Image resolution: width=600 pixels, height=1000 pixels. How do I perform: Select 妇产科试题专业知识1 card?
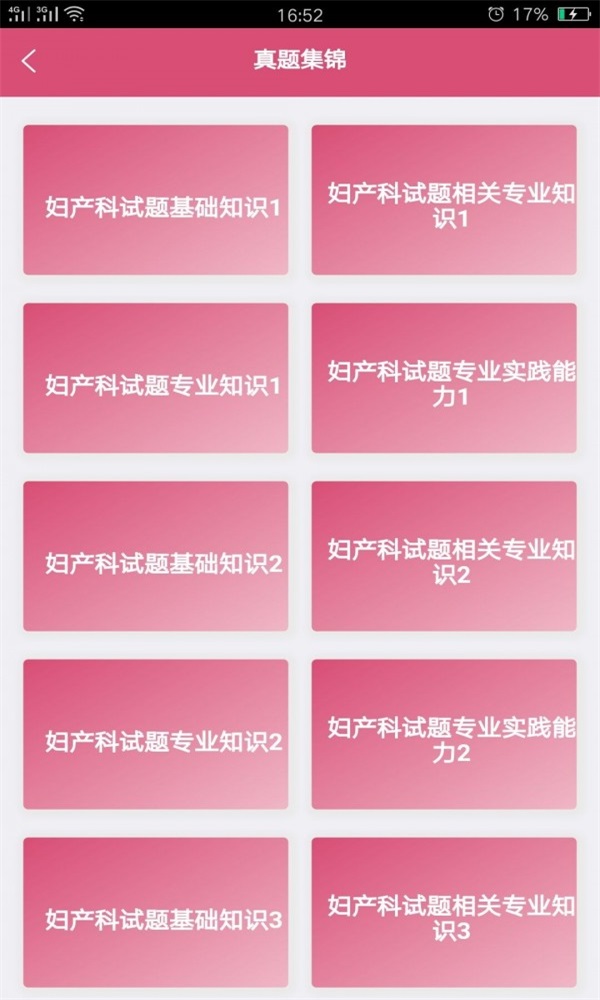pyautogui.click(x=156, y=378)
